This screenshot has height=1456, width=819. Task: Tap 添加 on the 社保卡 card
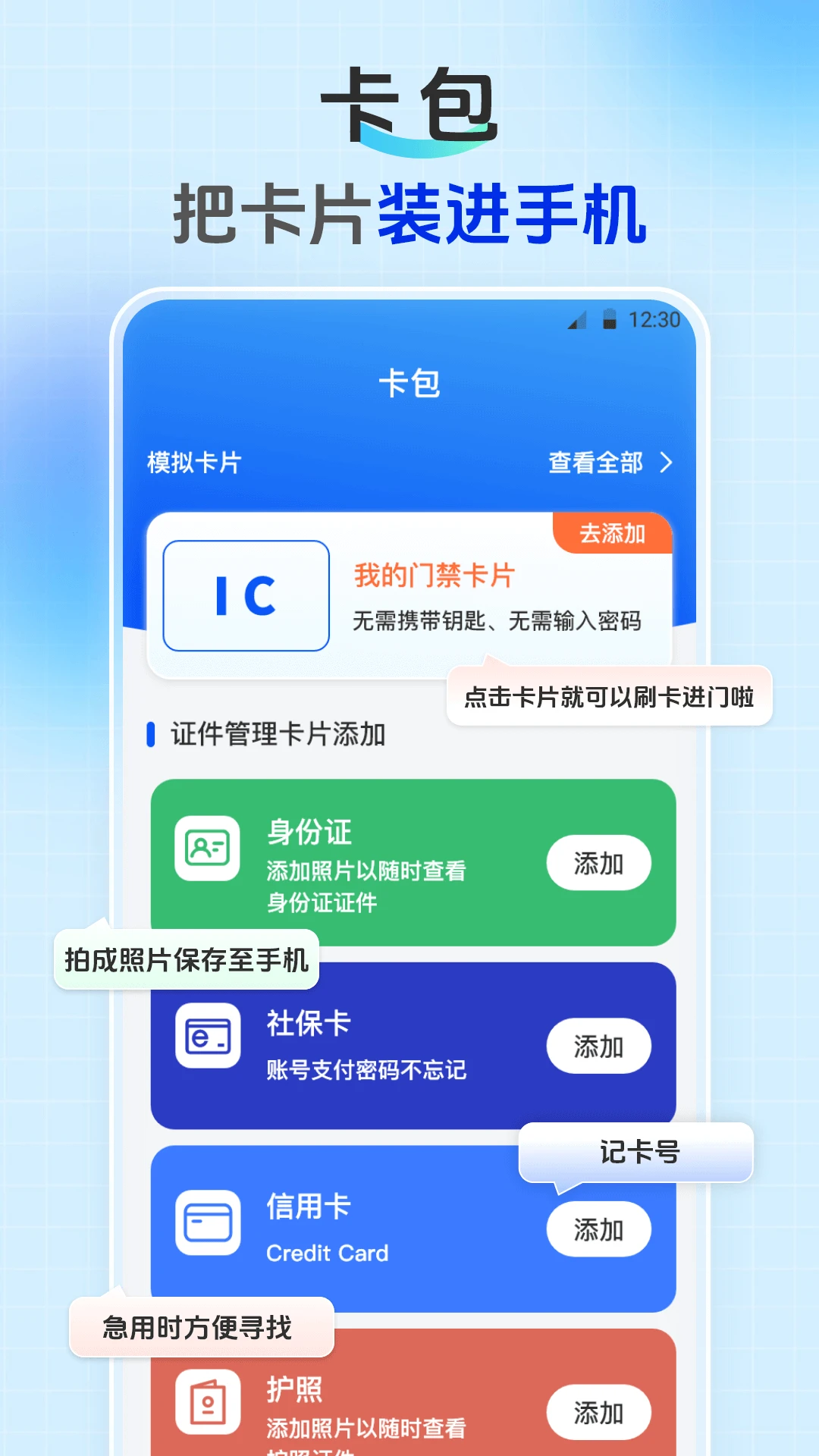tap(598, 1046)
